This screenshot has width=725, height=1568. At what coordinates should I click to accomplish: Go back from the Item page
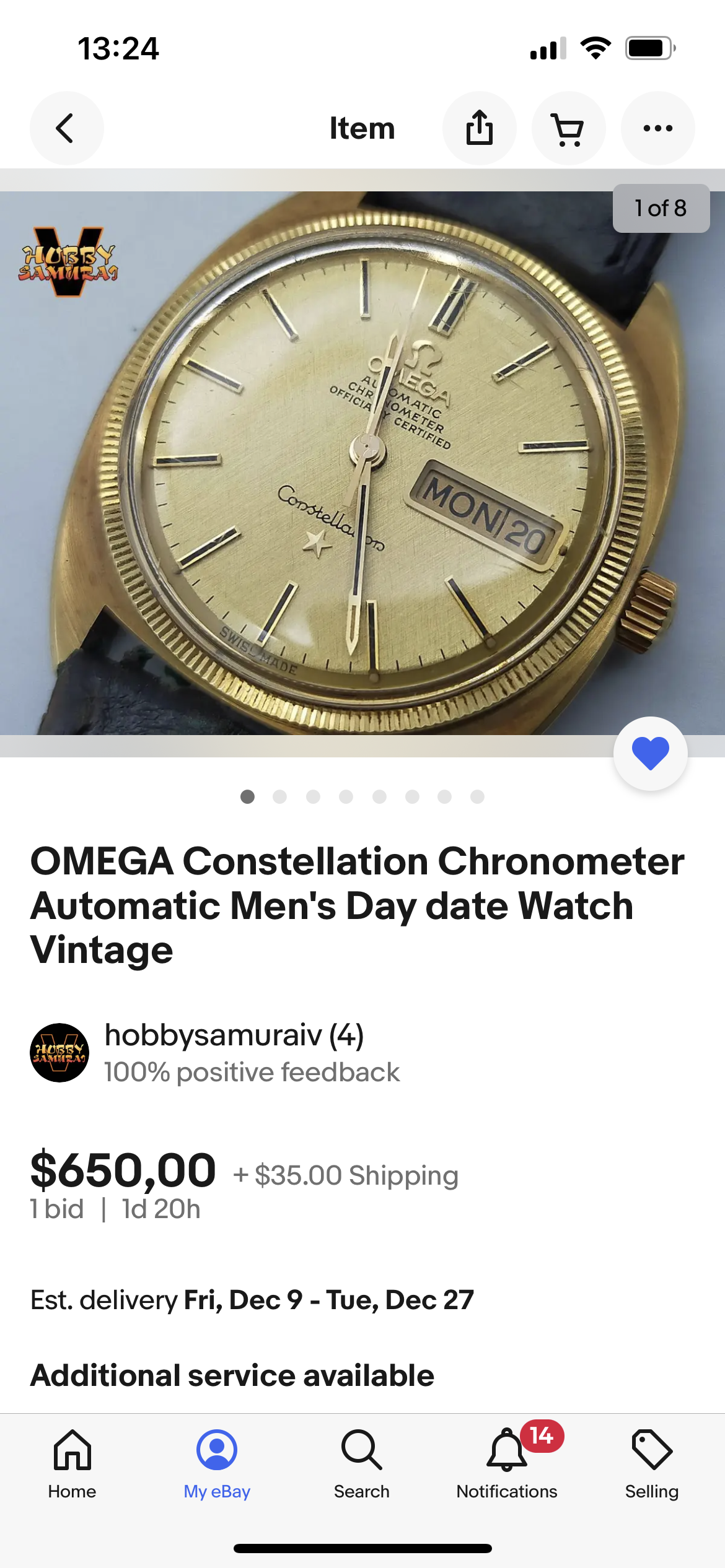(x=66, y=128)
